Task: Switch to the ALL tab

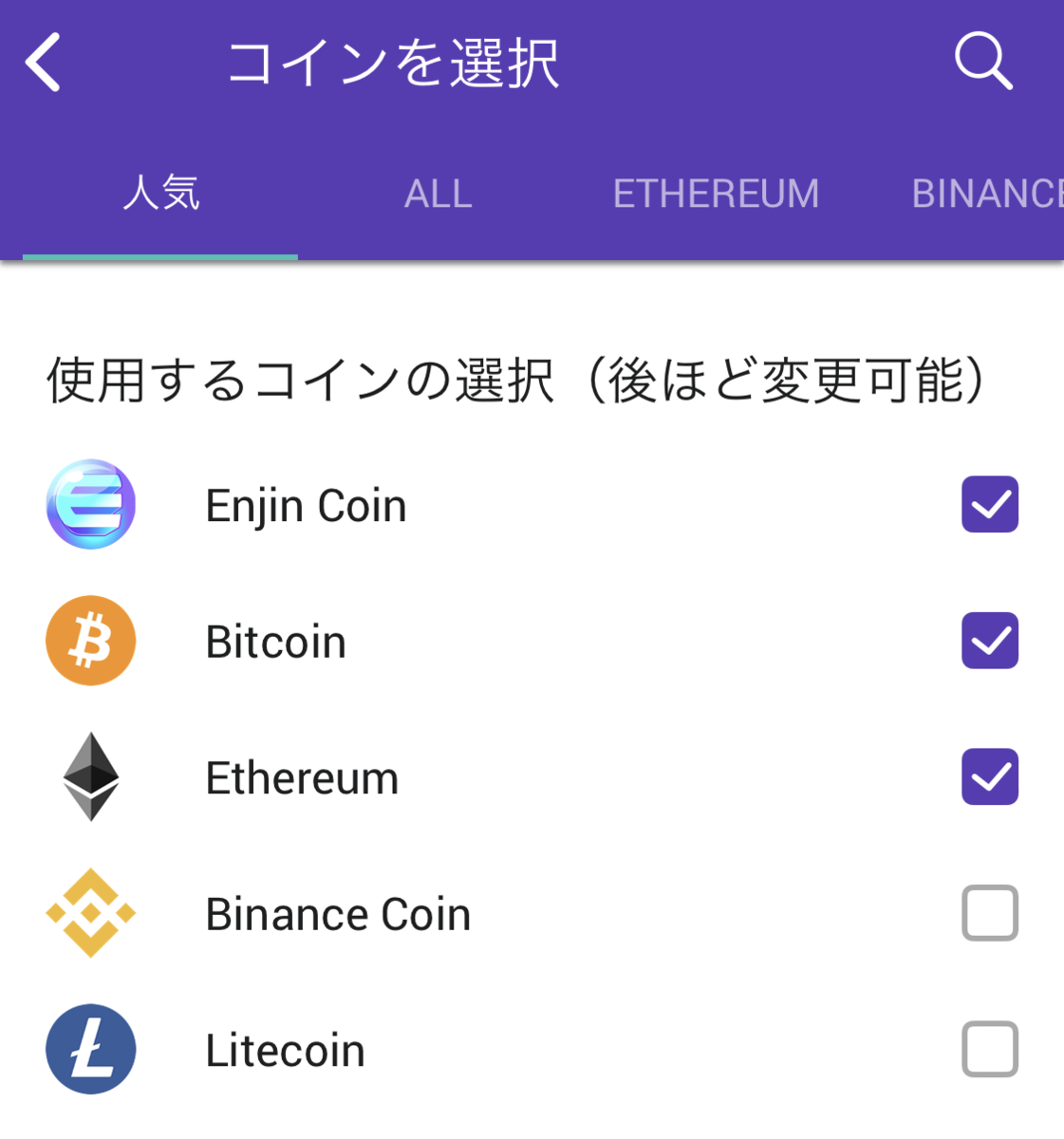Action: 438,195
